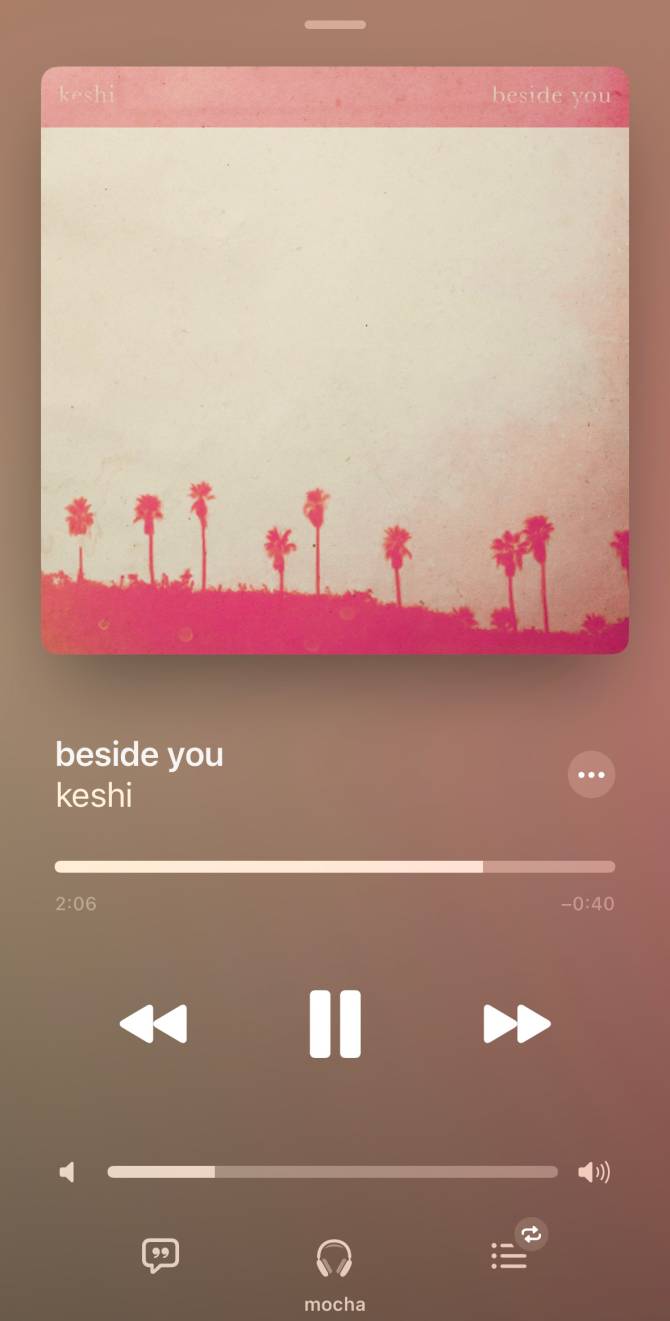Image resolution: width=670 pixels, height=1321 pixels.
Task: Open the Playing Next queue list
Action: point(509,1256)
